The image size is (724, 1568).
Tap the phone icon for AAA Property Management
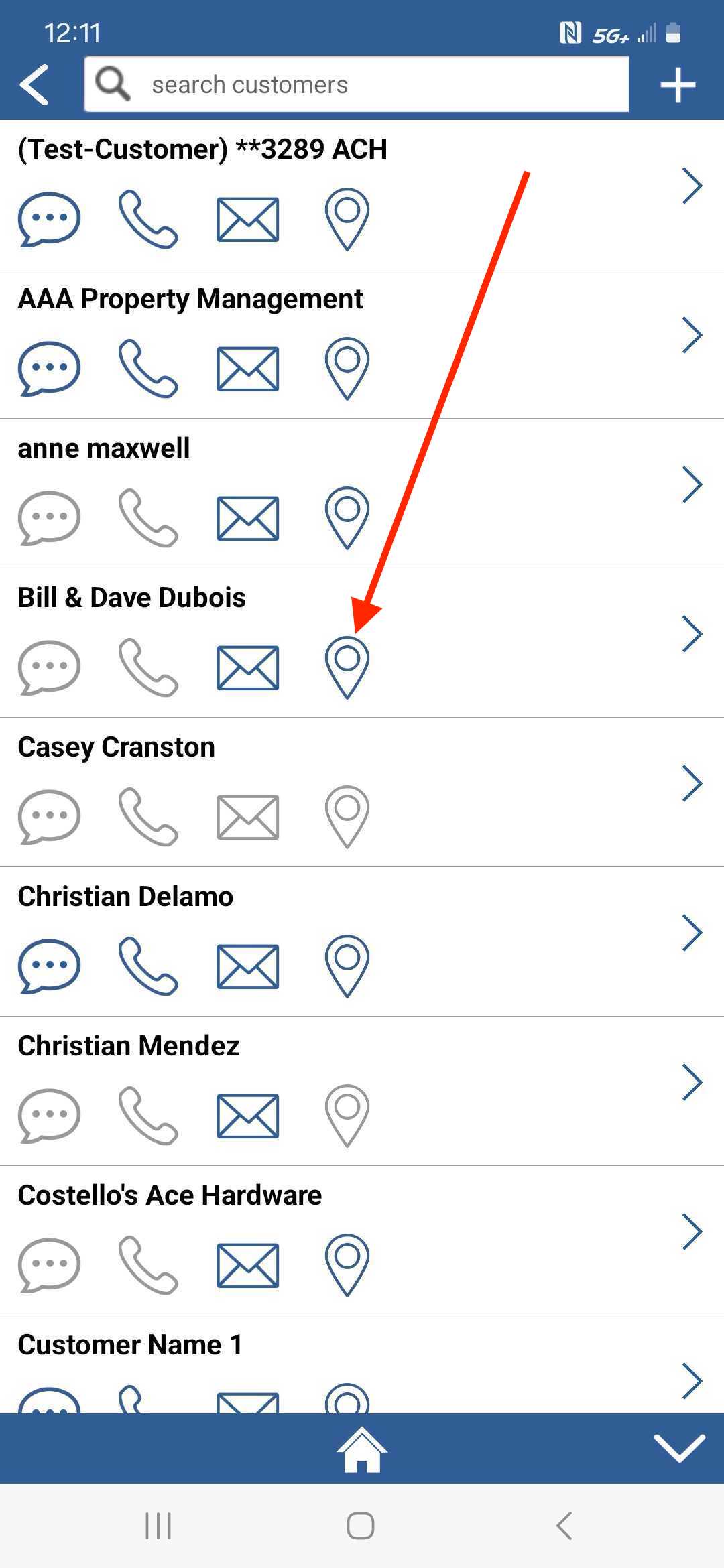coord(149,367)
